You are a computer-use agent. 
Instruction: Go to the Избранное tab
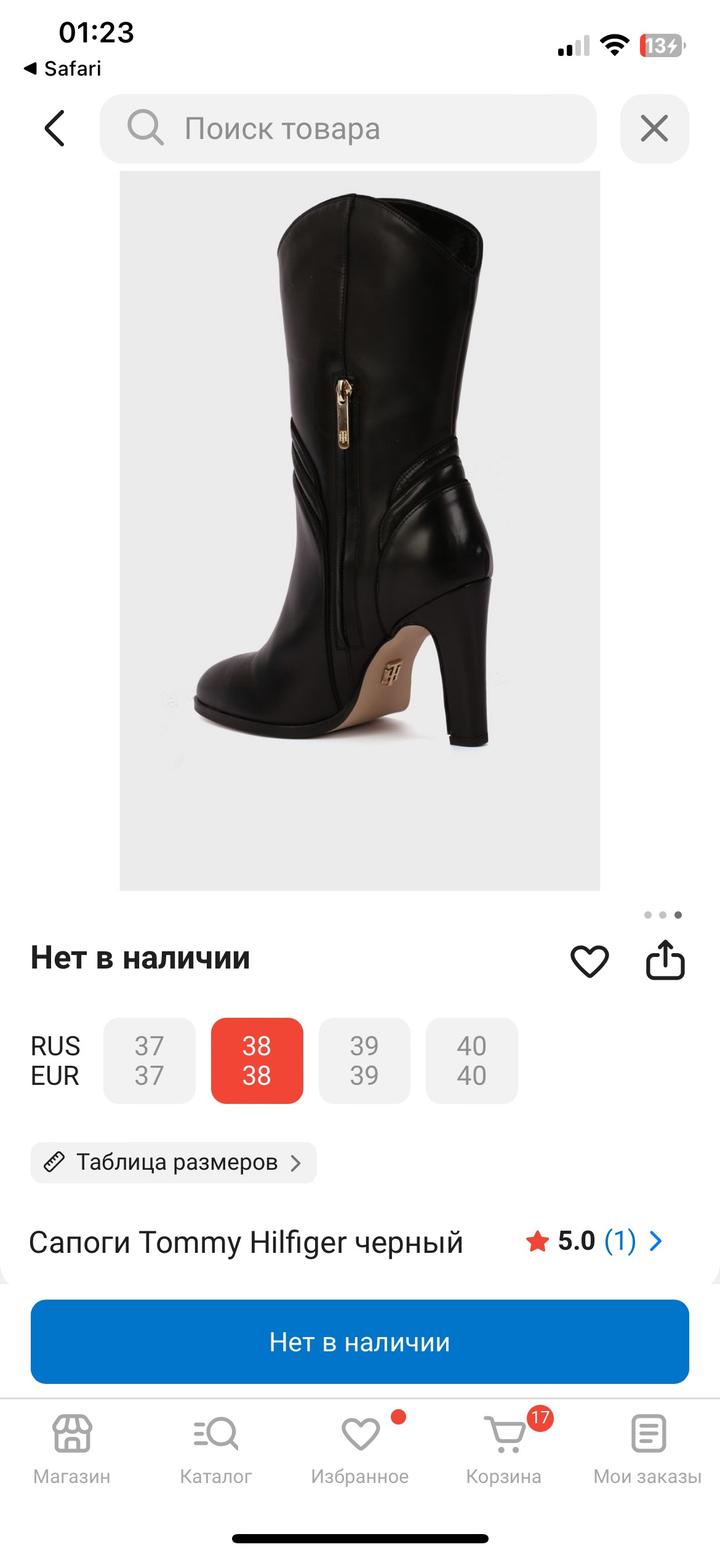pos(360,1447)
